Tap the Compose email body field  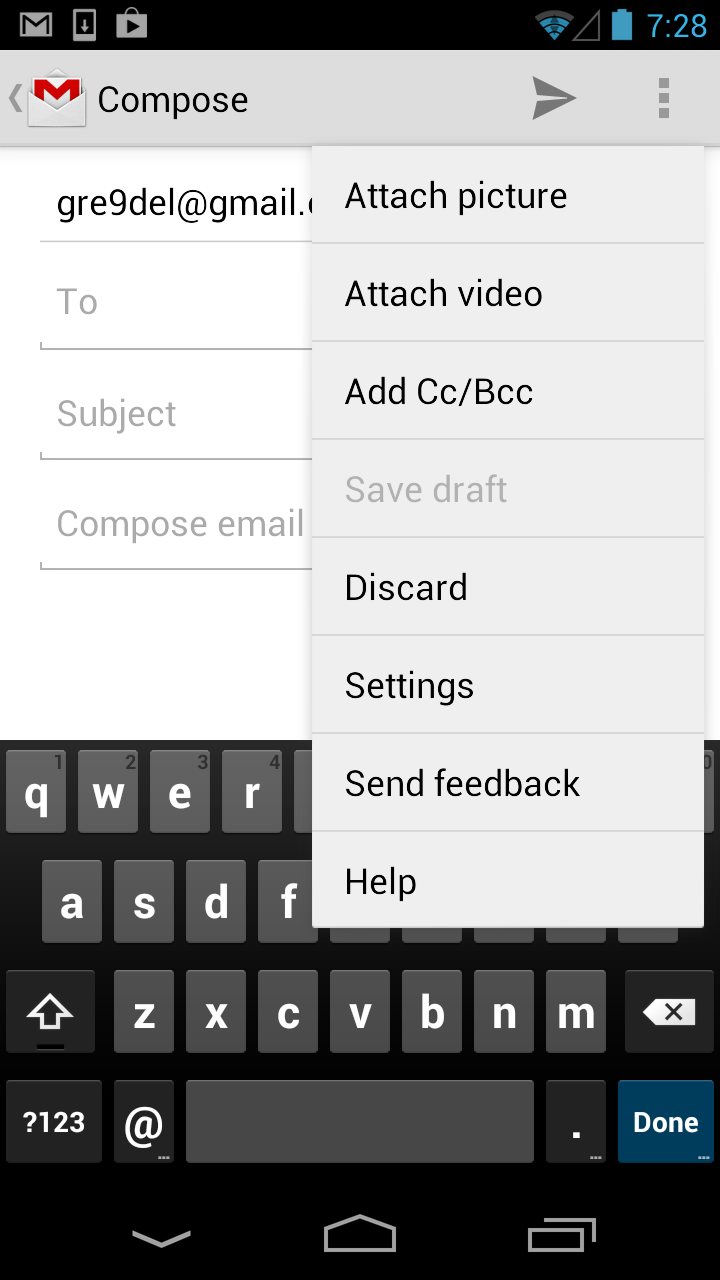tap(176, 524)
